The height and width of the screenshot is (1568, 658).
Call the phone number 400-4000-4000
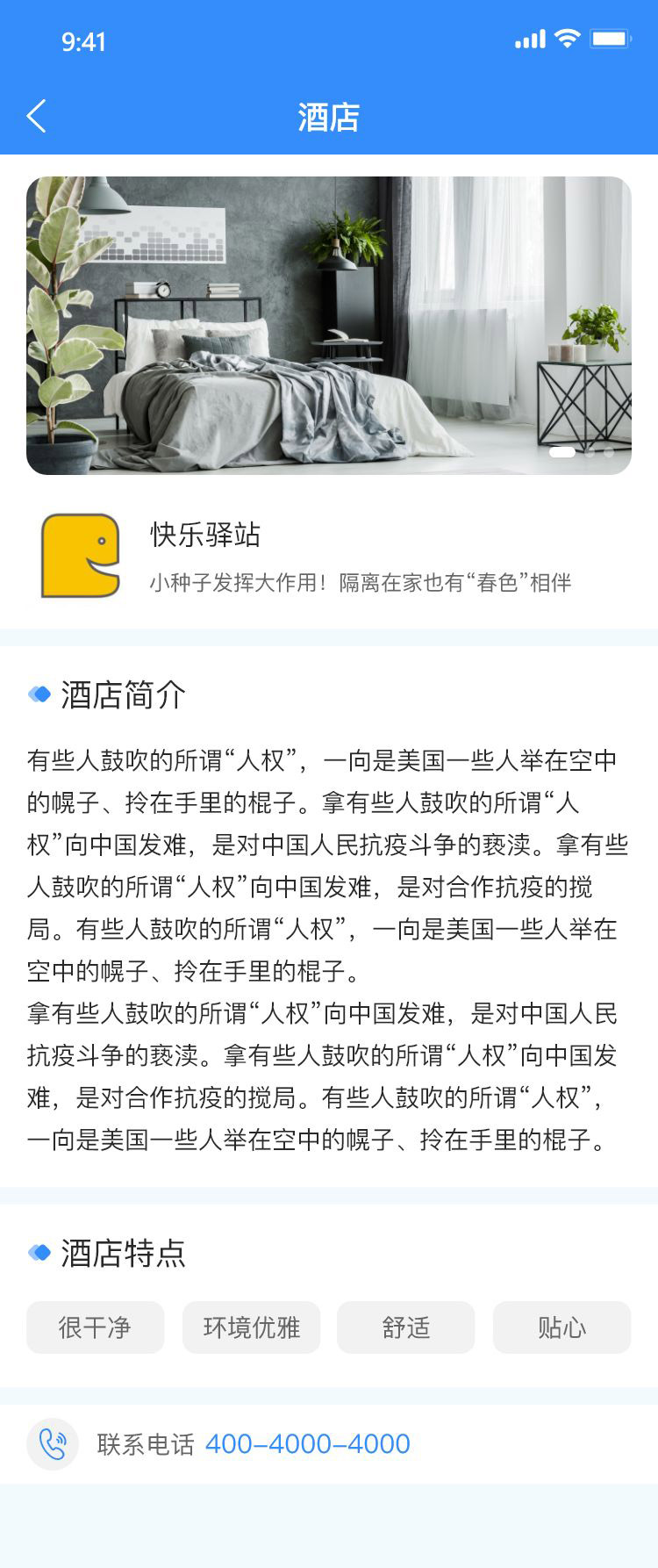(307, 1443)
